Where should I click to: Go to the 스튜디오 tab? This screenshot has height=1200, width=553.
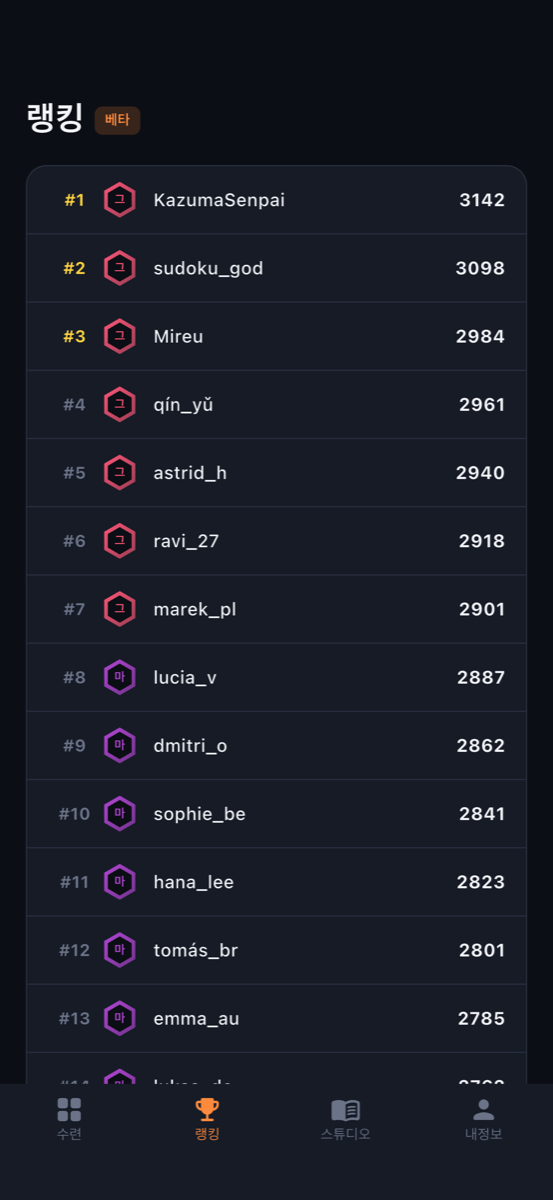(x=345, y=1119)
